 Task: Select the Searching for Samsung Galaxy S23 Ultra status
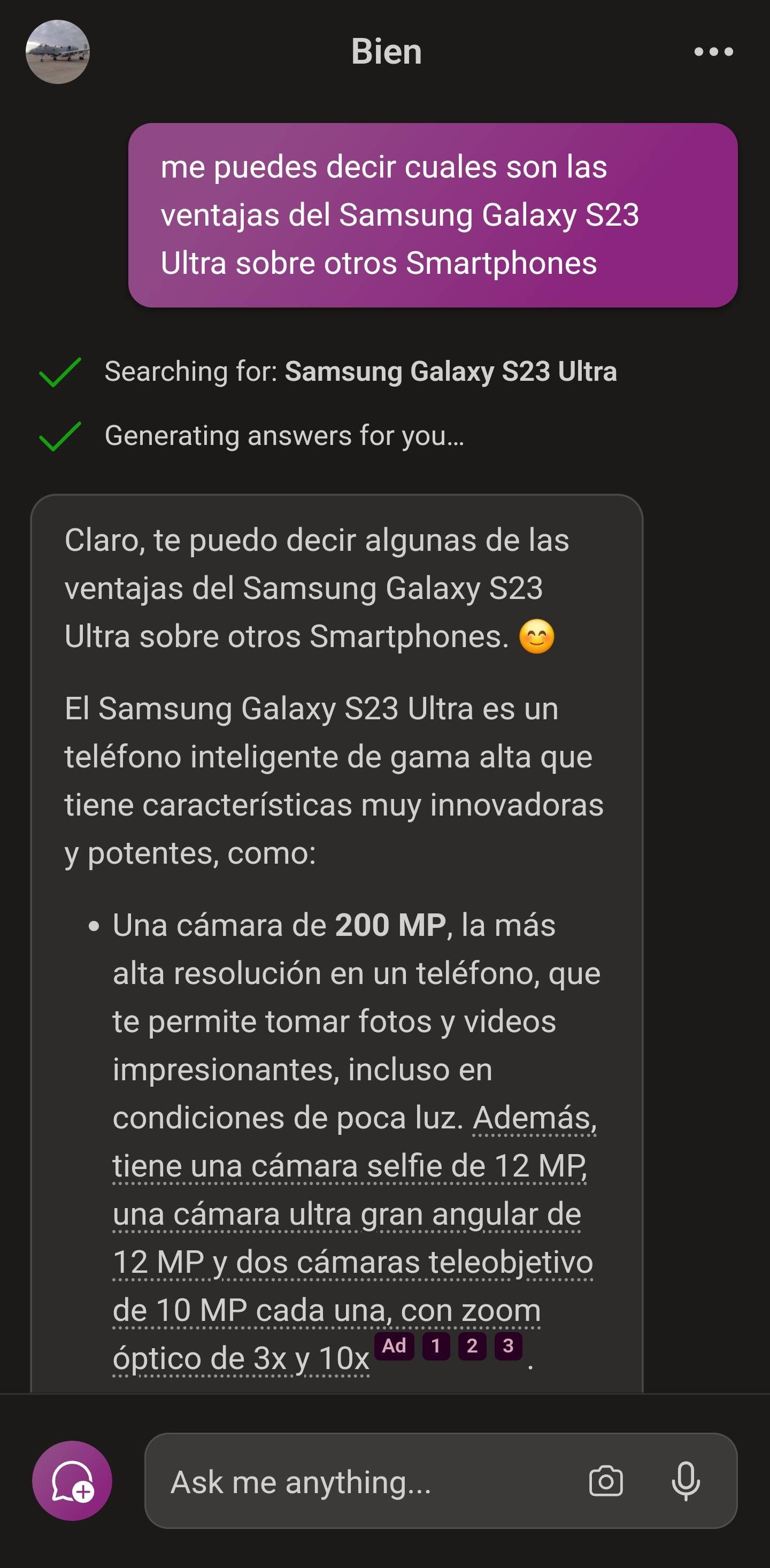pyautogui.click(x=361, y=371)
